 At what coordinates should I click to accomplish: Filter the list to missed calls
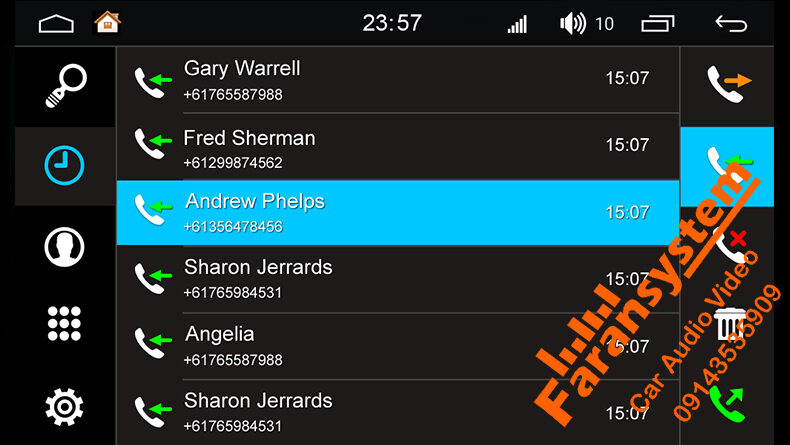[727, 242]
